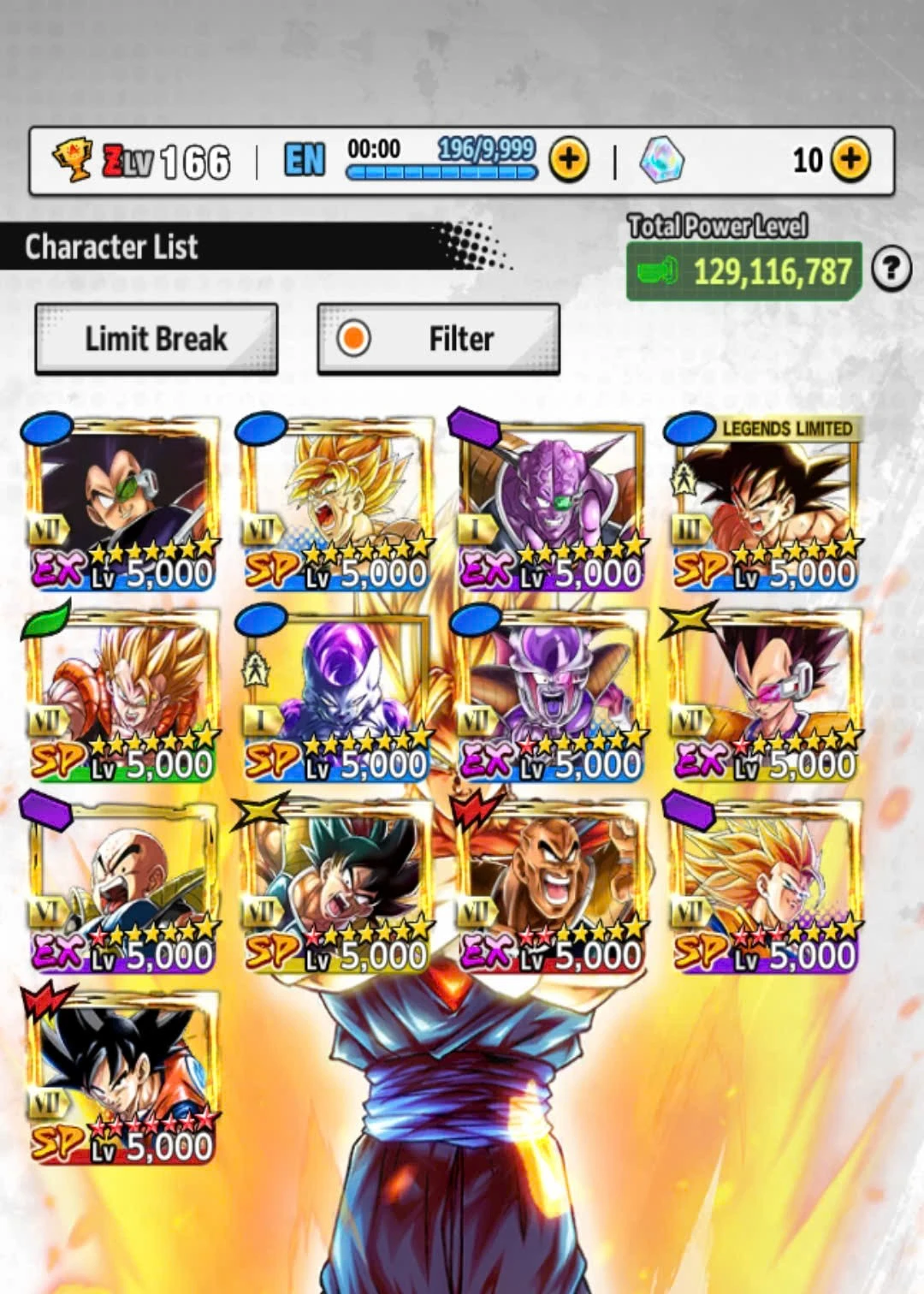View the Nappa EX character card
This screenshot has height=1294, width=924.
tap(550, 887)
